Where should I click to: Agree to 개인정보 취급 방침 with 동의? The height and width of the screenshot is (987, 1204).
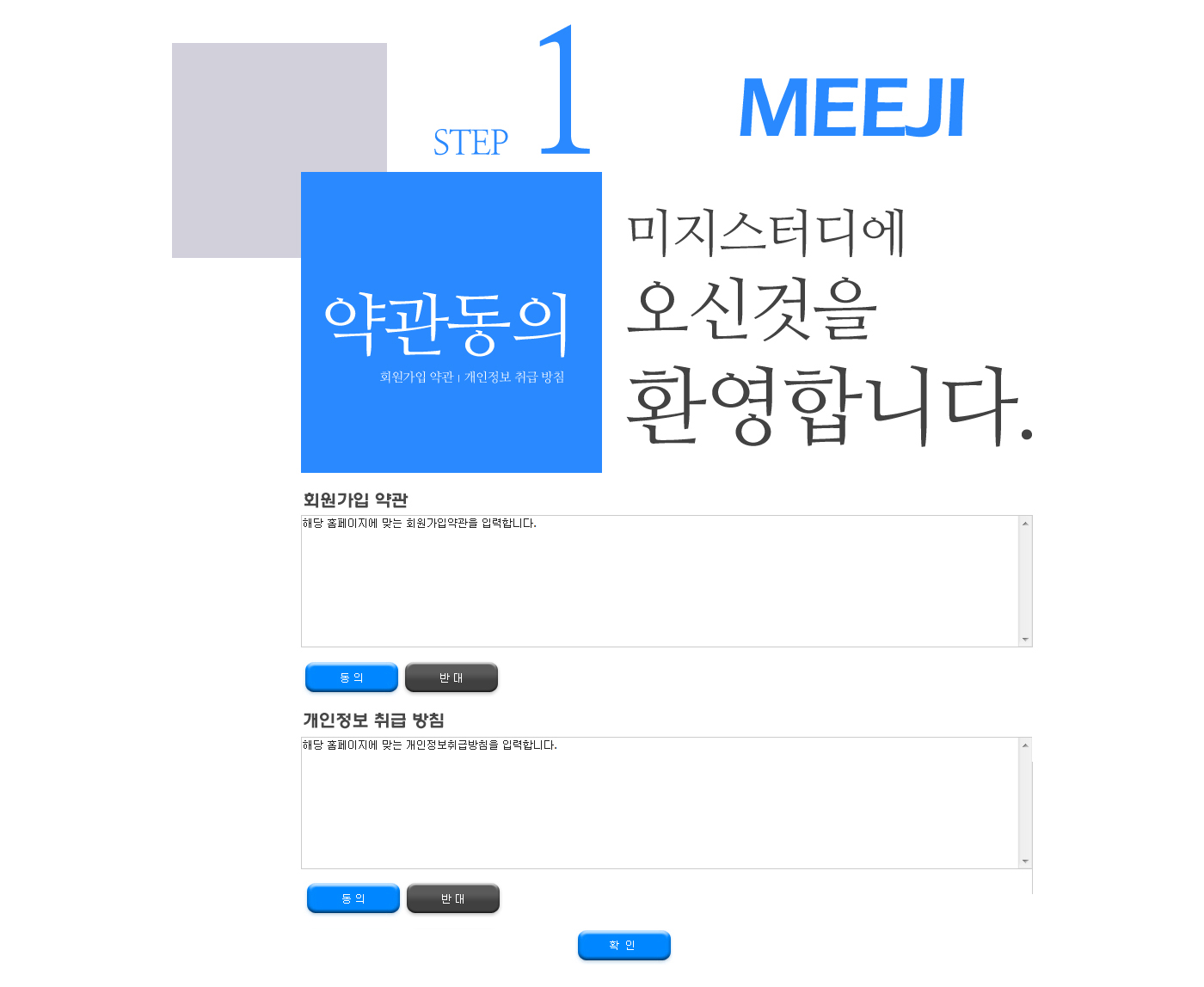coord(353,898)
